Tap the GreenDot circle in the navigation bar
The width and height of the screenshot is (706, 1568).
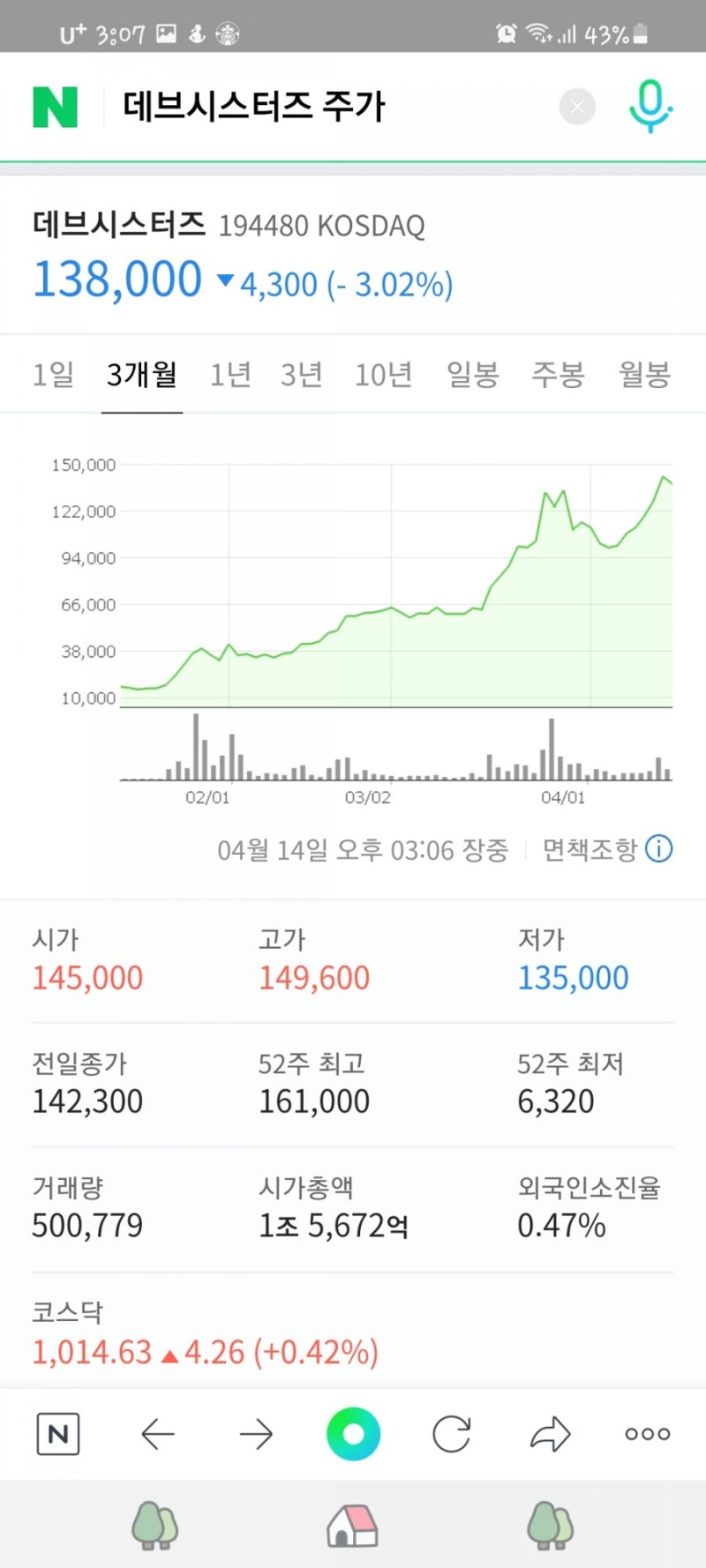point(353,1434)
